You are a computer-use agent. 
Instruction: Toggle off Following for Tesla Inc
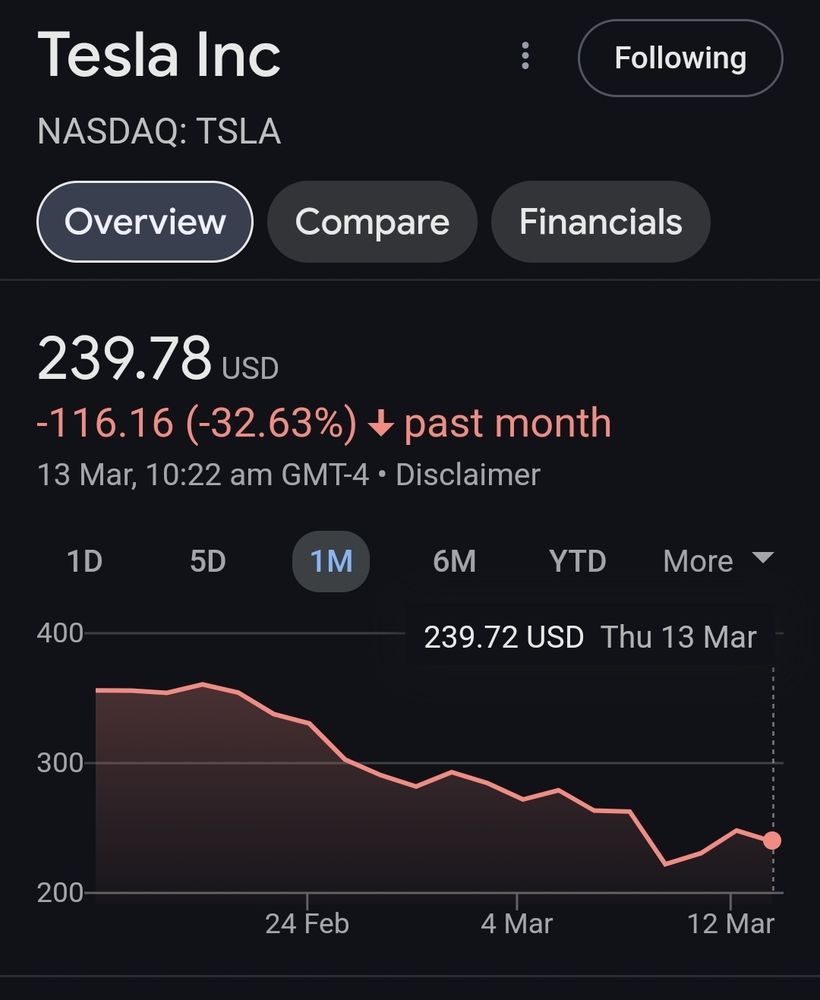pyautogui.click(x=679, y=57)
